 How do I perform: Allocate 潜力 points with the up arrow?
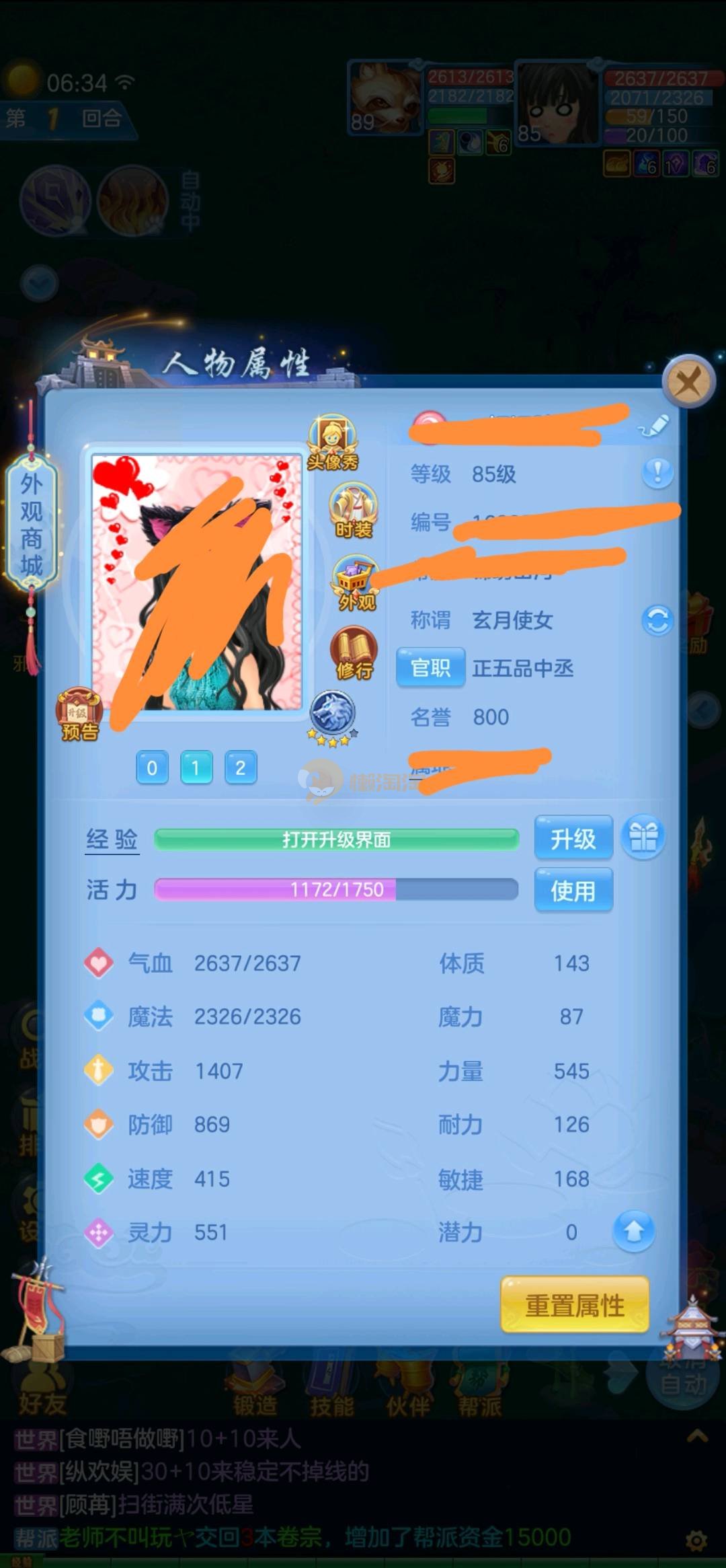pos(633,1231)
